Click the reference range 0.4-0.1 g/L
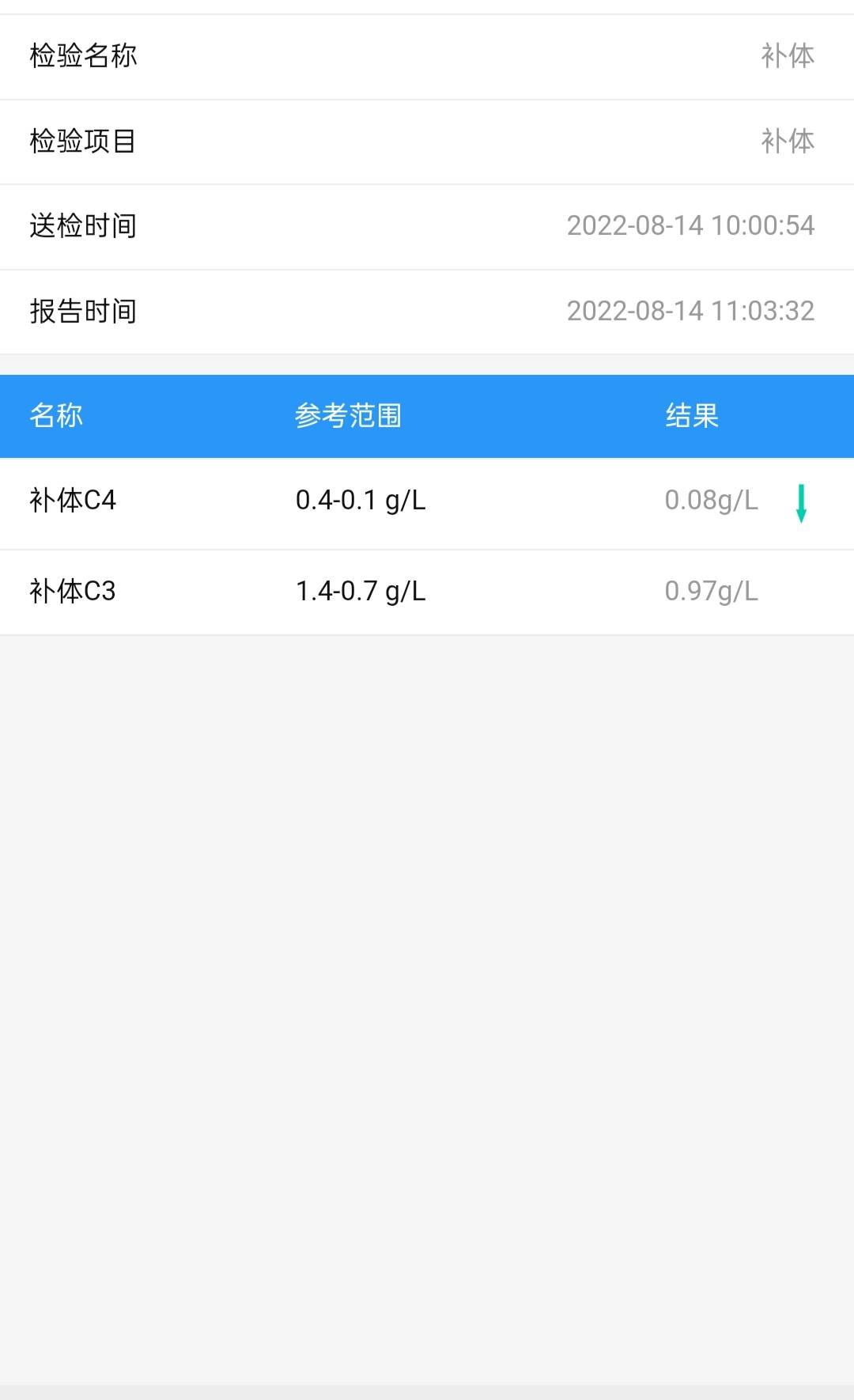Screen dimensions: 854x1400 361,499
